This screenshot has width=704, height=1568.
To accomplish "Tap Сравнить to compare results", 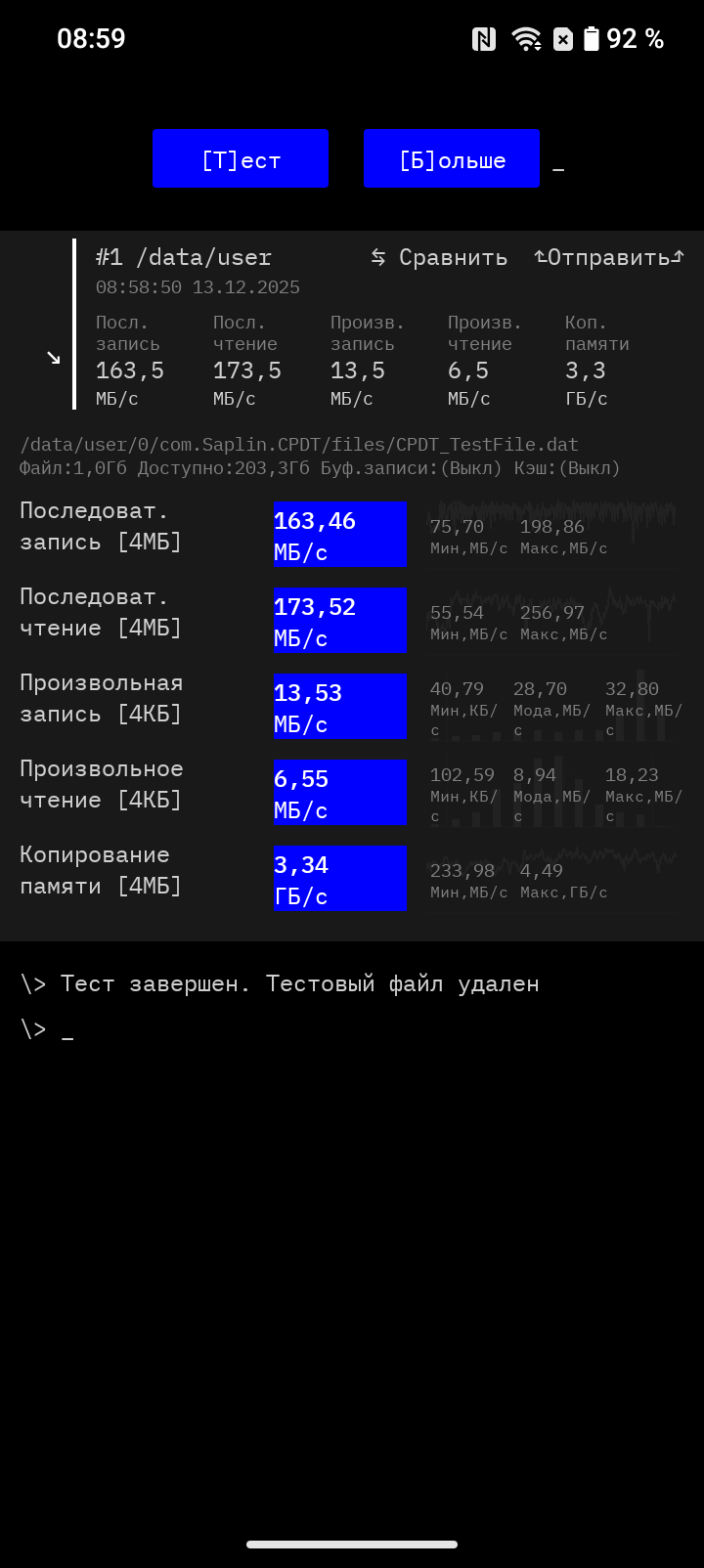I will pos(439,257).
